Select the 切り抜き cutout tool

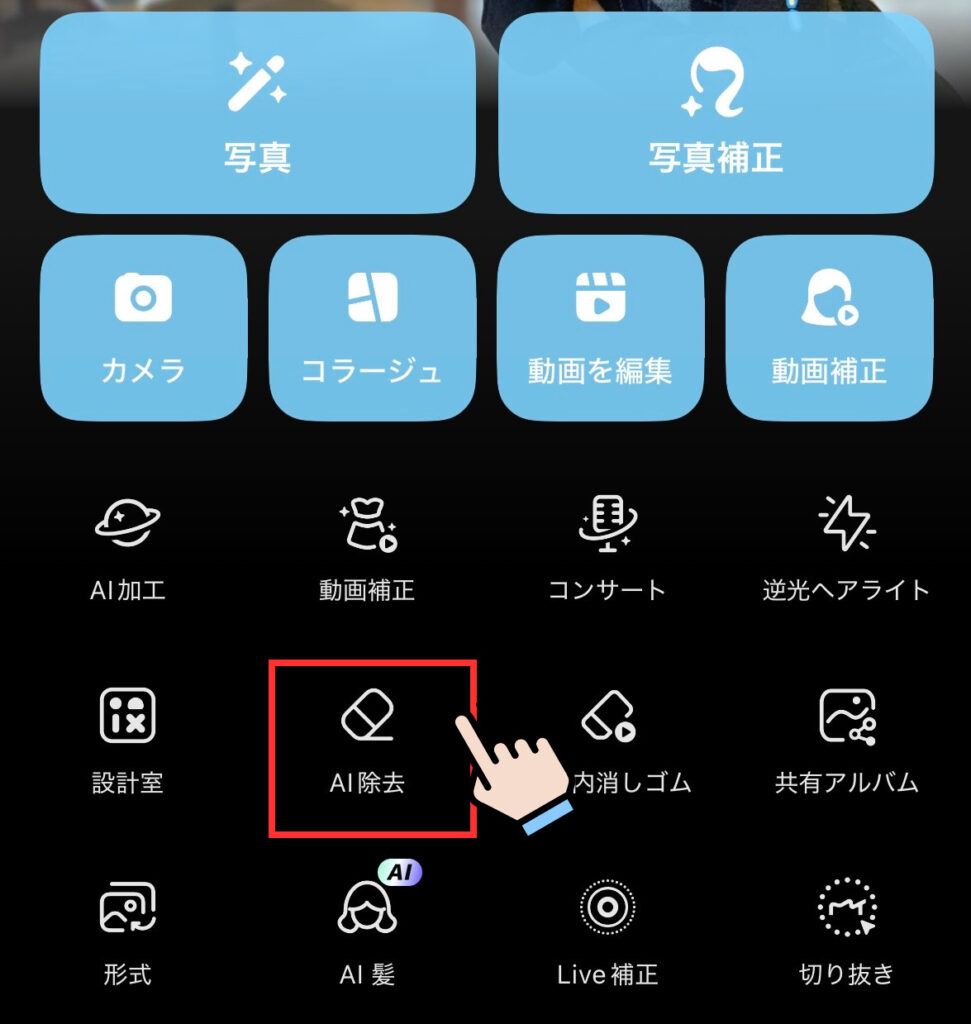(846, 930)
